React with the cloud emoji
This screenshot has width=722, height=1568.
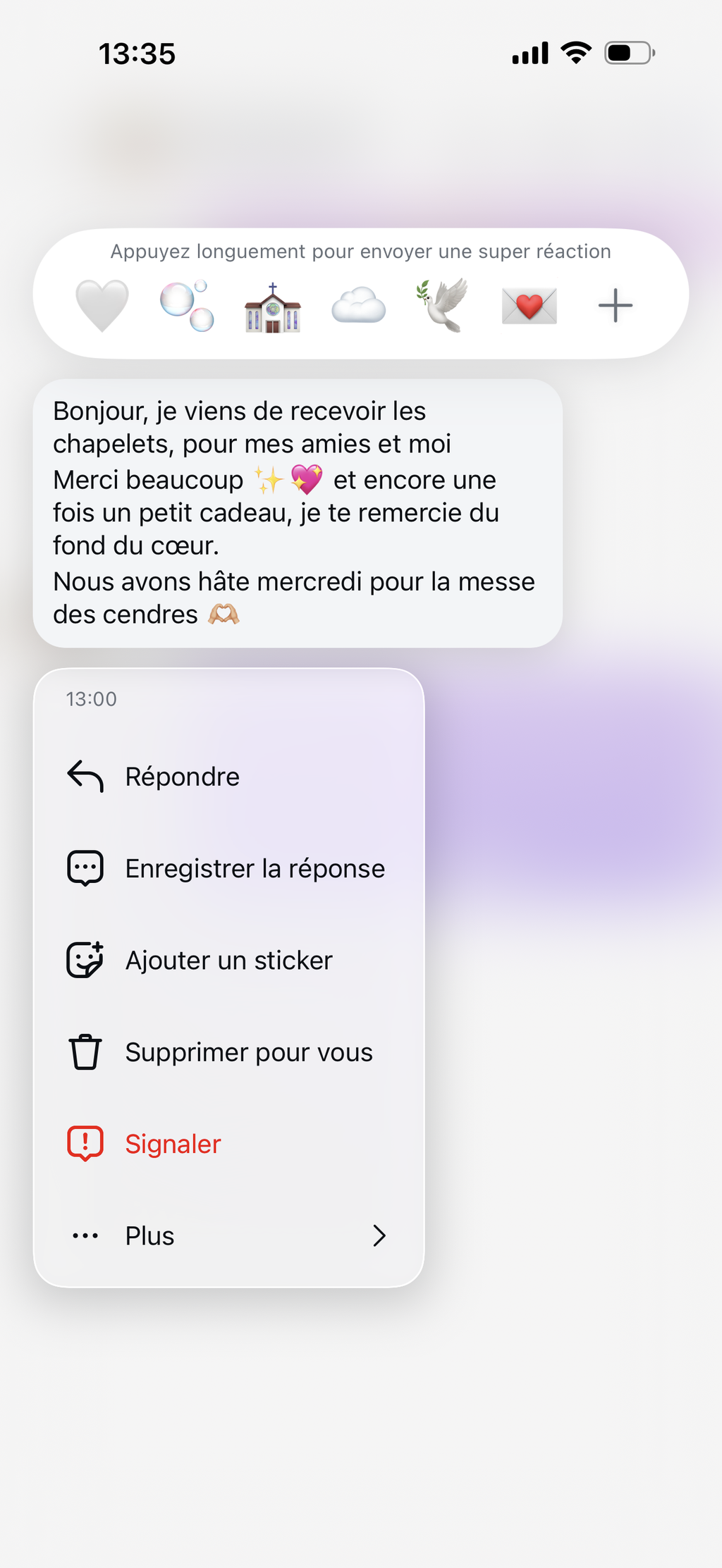point(358,306)
